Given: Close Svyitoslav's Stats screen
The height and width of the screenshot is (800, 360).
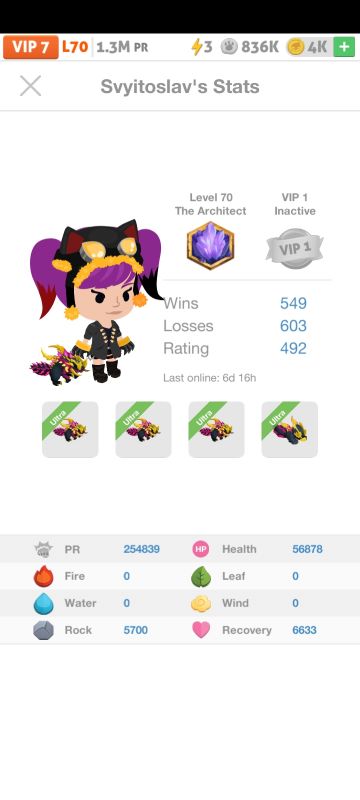Looking at the screenshot, I should tap(31, 86).
